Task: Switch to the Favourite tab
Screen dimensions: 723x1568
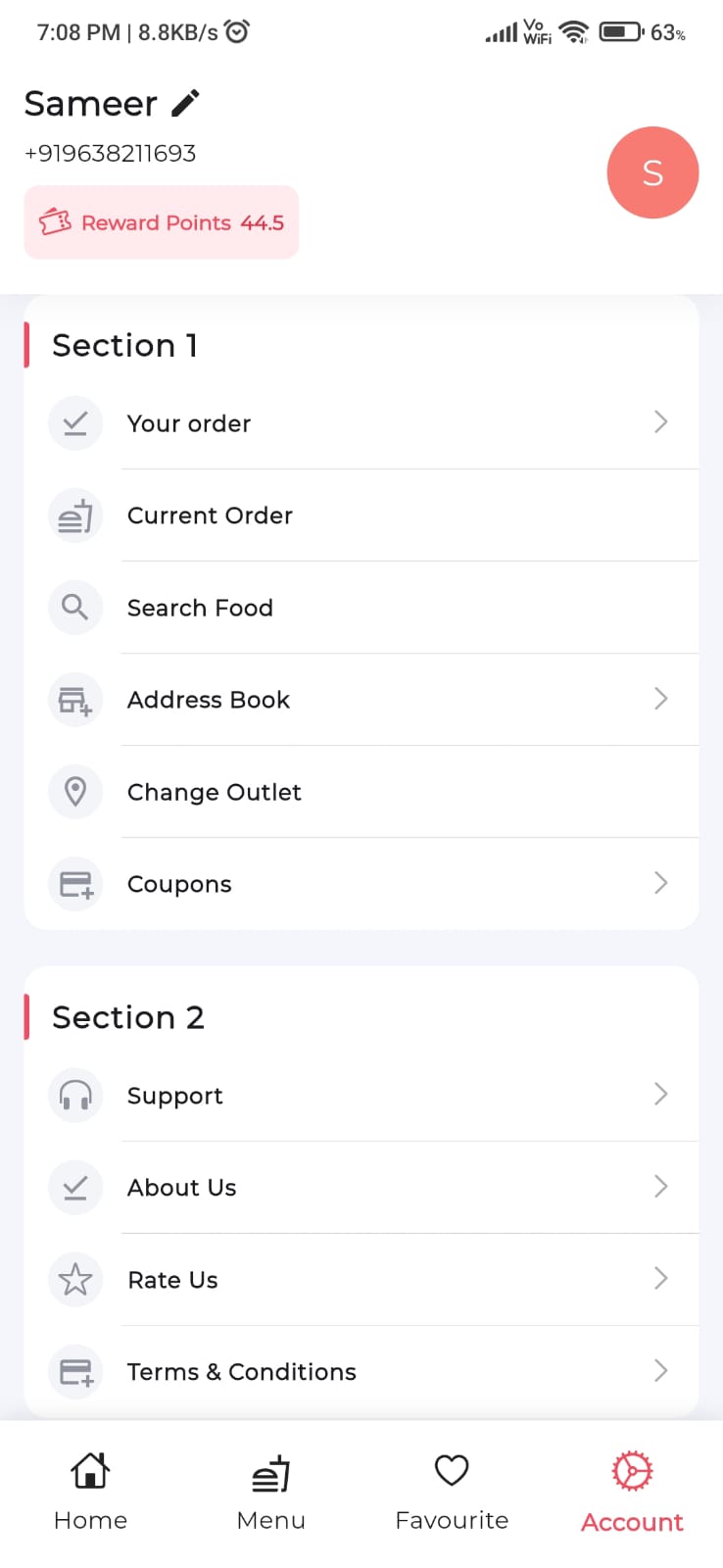Action: pos(452,1492)
